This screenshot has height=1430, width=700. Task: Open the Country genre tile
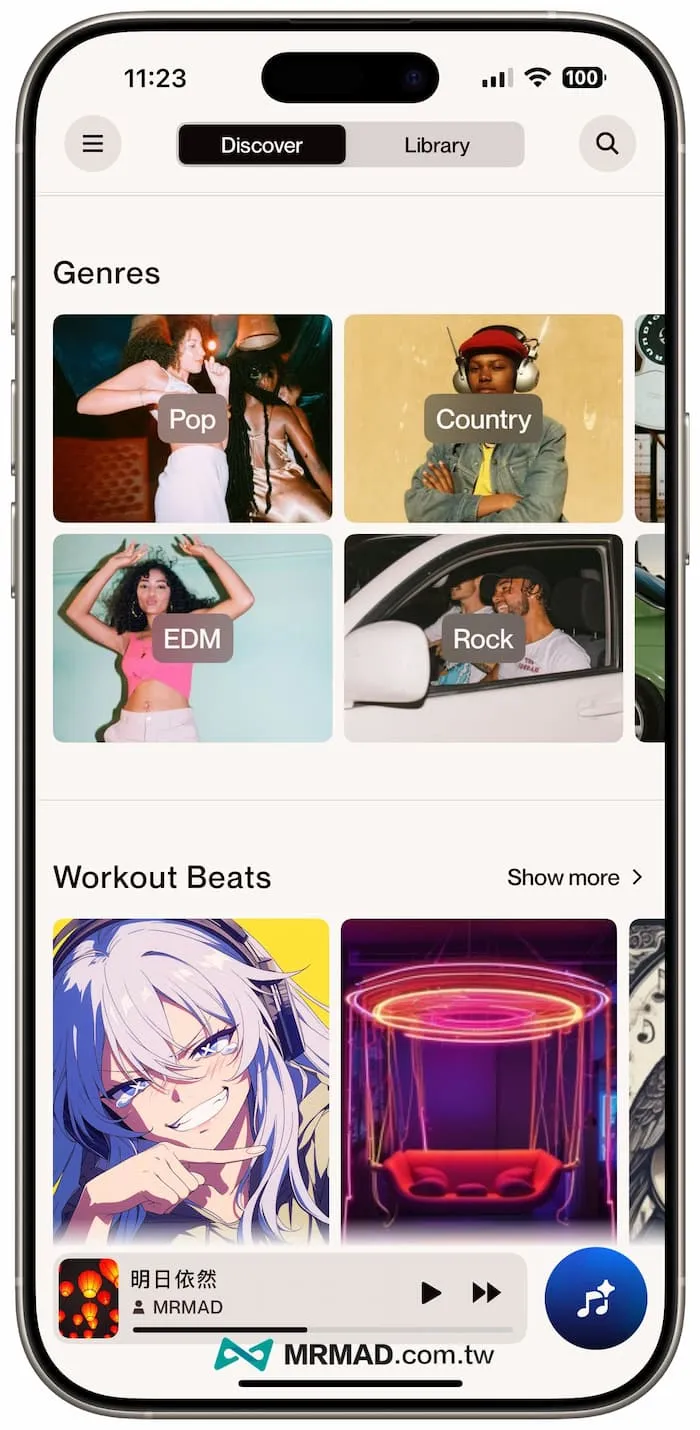pyautogui.click(x=483, y=419)
